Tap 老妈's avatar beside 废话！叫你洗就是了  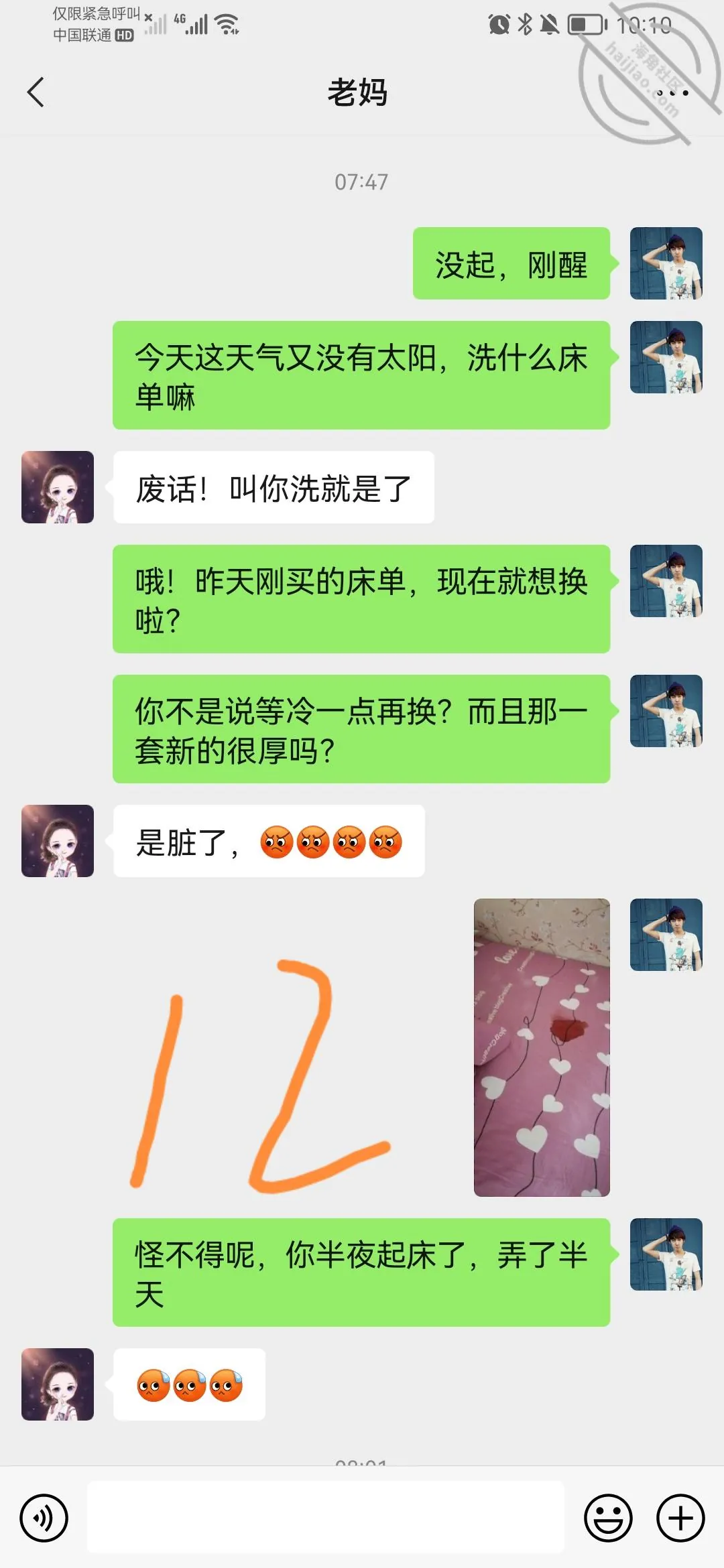pyautogui.click(x=58, y=487)
